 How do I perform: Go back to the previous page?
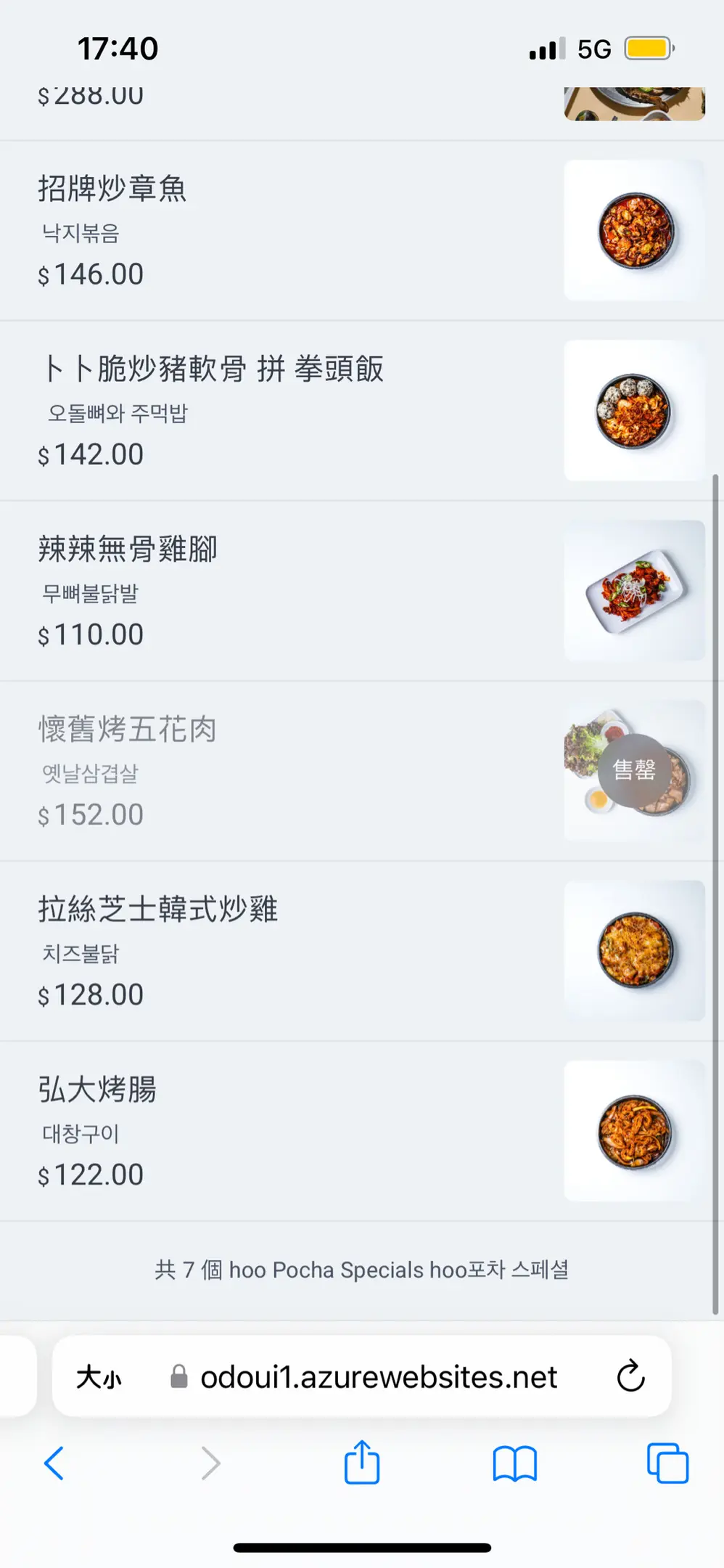[54, 1463]
